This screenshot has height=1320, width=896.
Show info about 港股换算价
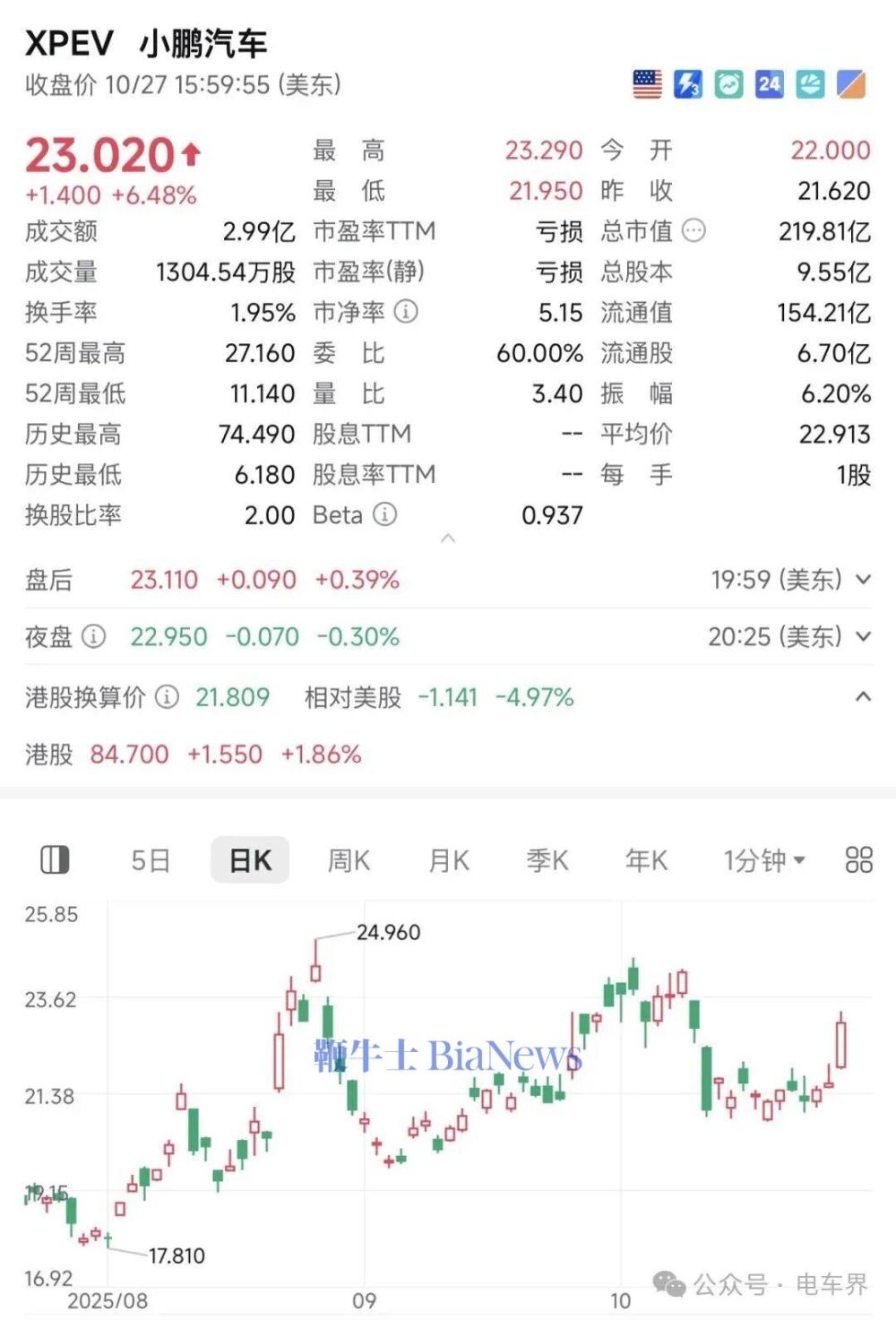click(x=168, y=697)
